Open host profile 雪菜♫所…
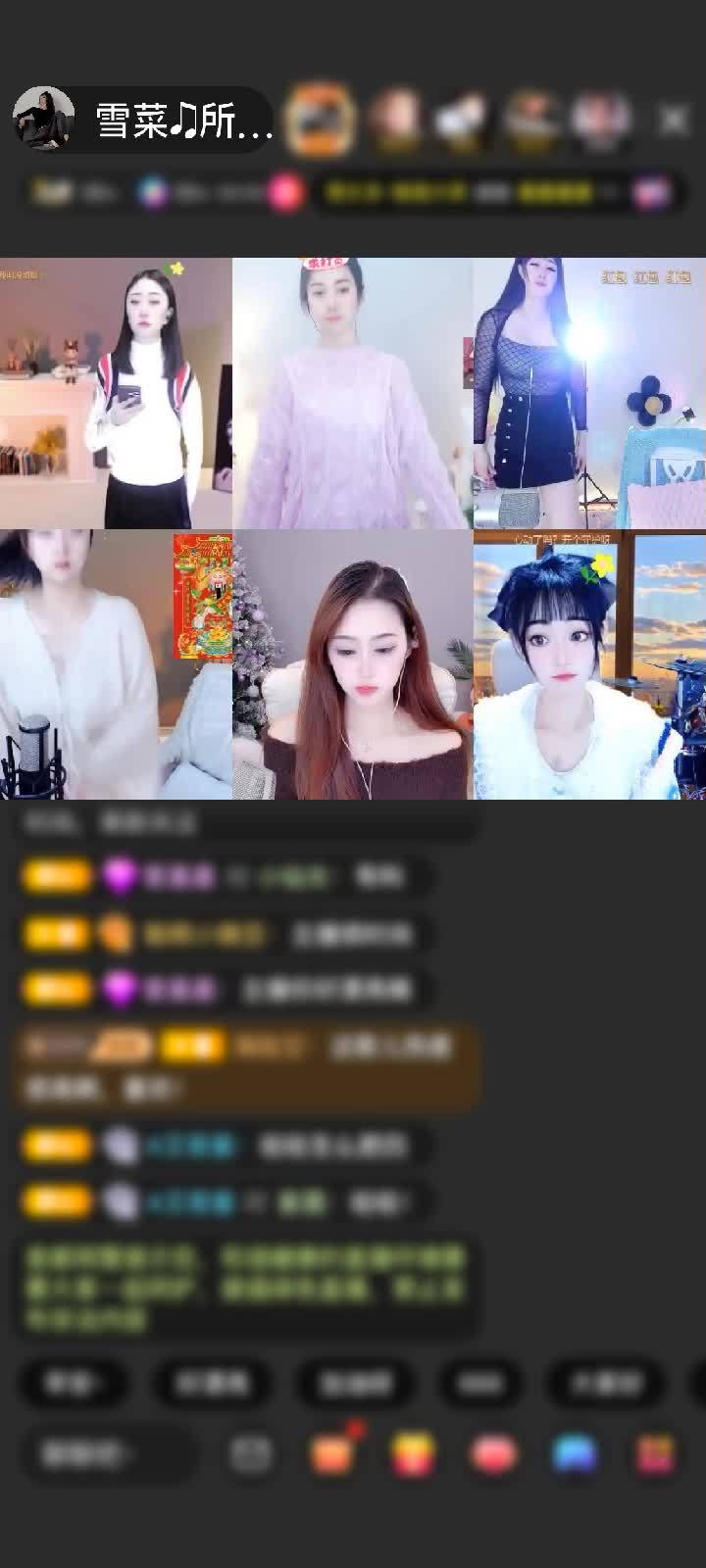This screenshot has width=706, height=1568. pos(147,120)
